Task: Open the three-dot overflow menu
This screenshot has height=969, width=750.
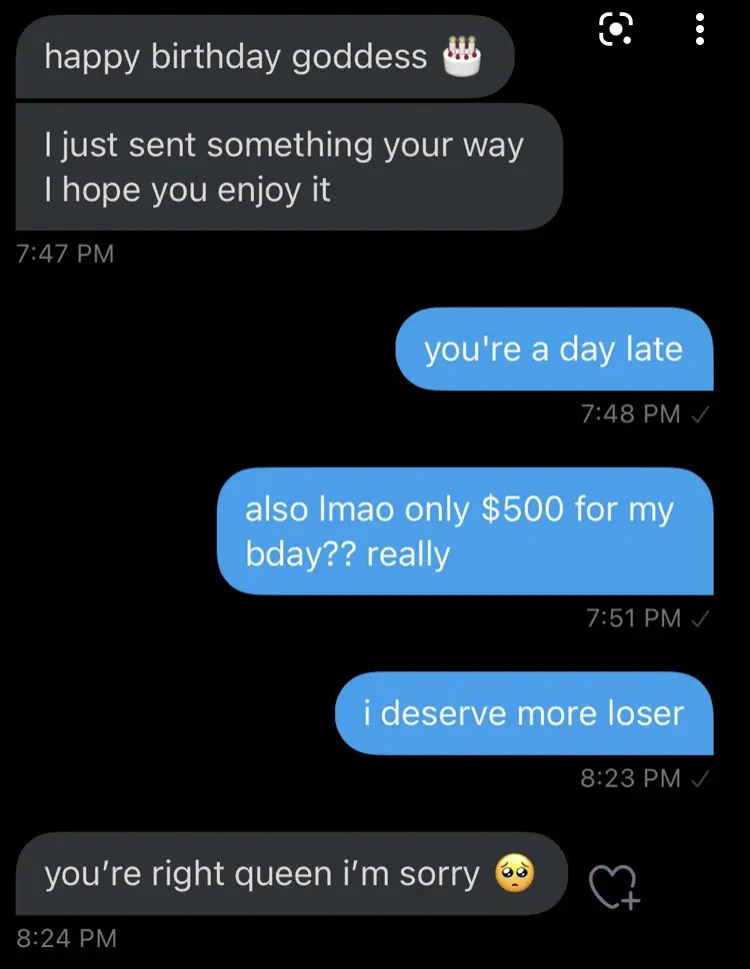Action: point(700,31)
